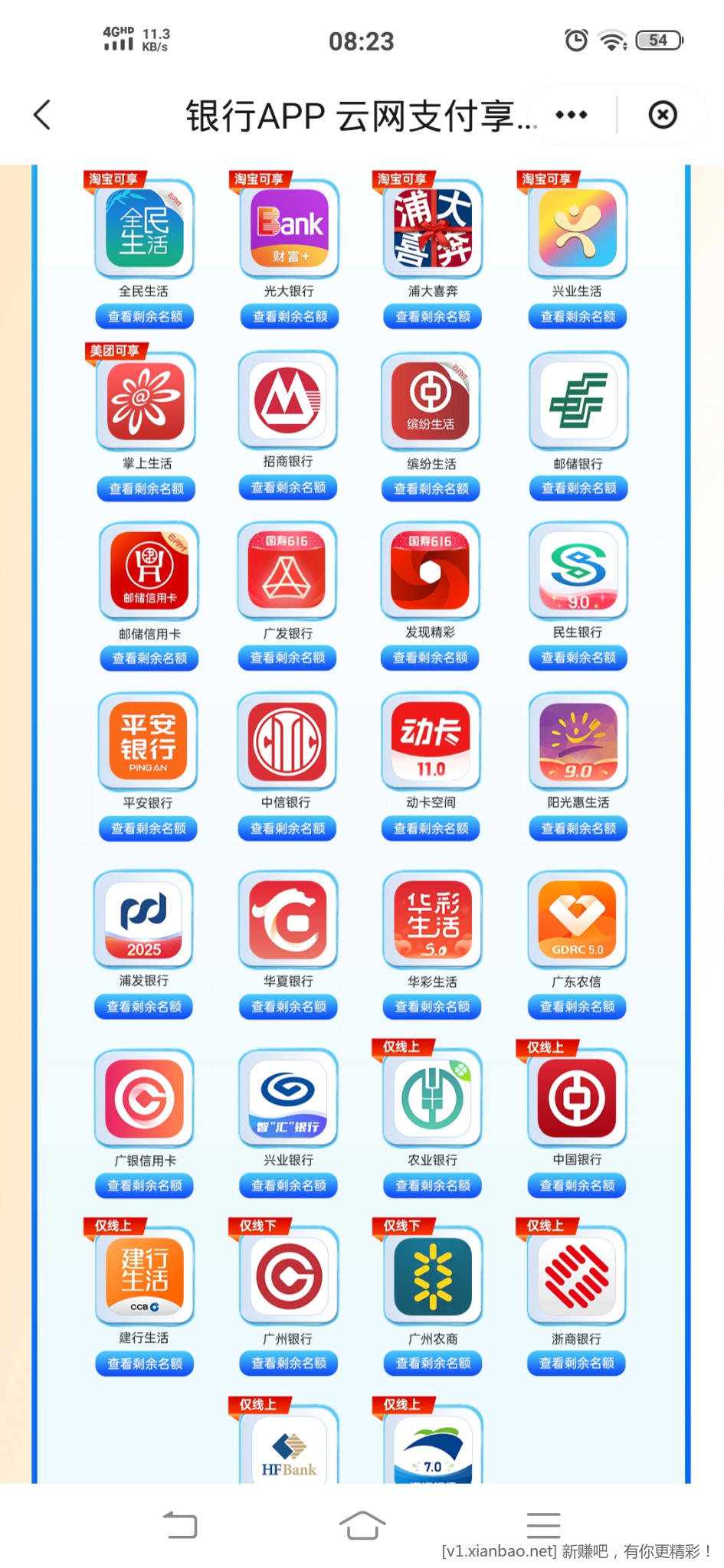Check 华彩生活 remaining quota
Screen dimensions: 724x1568
[x=433, y=1007]
